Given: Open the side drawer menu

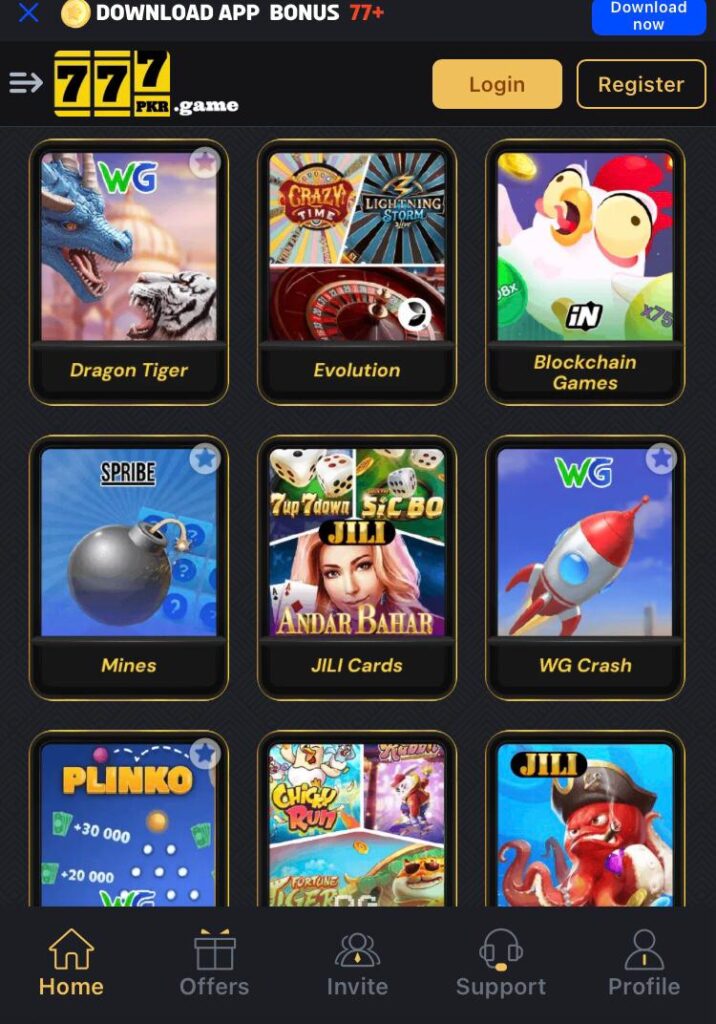Looking at the screenshot, I should click(26, 83).
